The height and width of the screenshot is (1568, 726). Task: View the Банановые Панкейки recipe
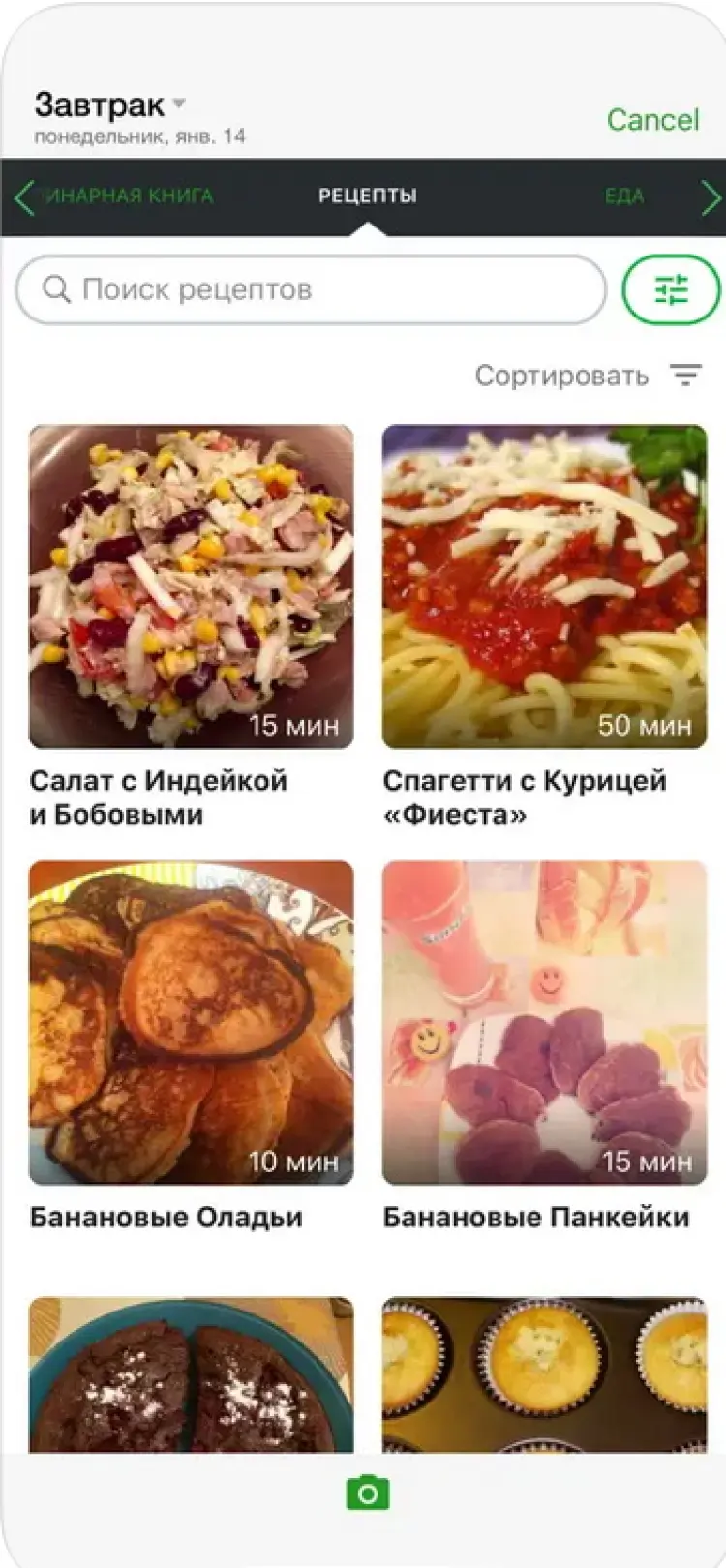pyautogui.click(x=544, y=1023)
